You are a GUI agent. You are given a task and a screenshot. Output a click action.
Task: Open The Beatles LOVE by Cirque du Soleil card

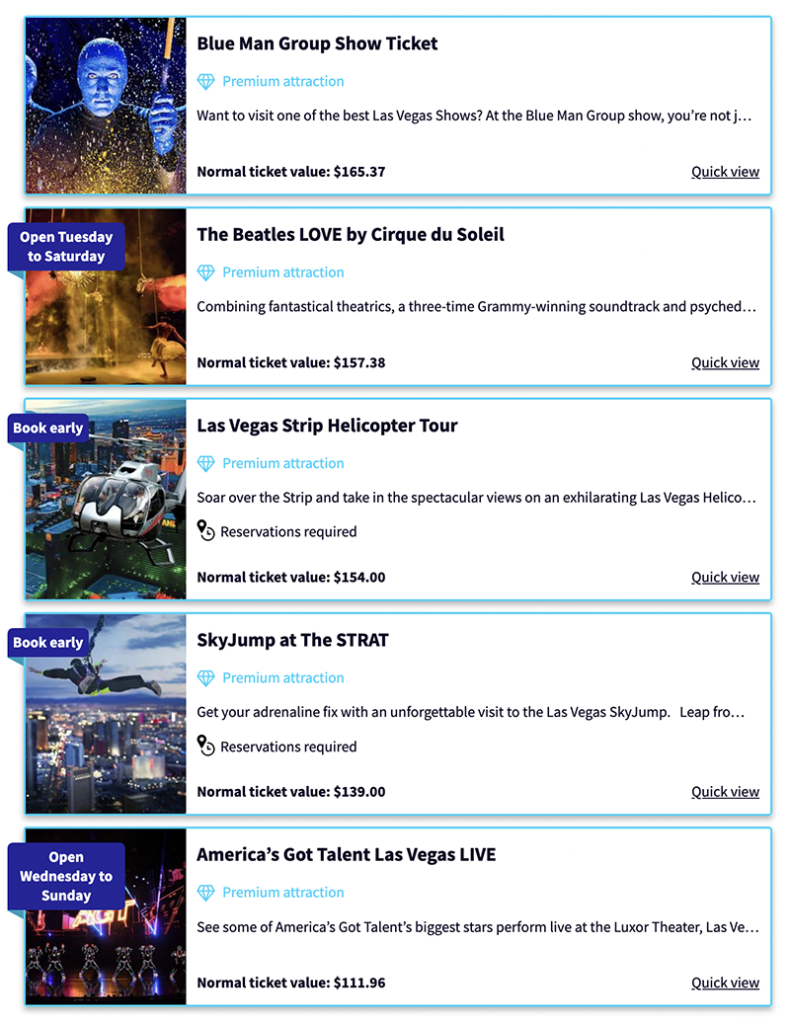point(398,296)
